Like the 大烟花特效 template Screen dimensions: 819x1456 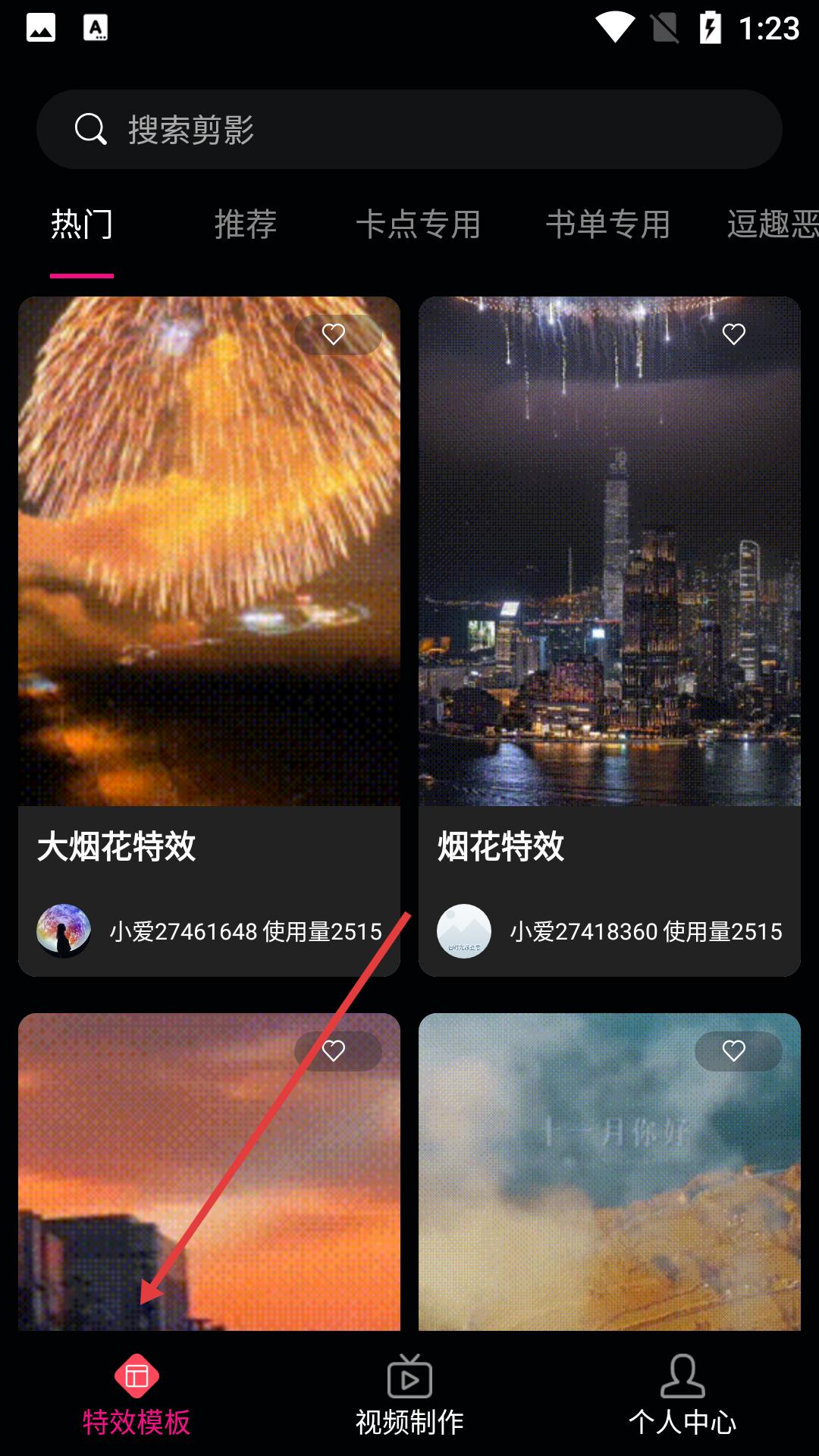tap(334, 334)
